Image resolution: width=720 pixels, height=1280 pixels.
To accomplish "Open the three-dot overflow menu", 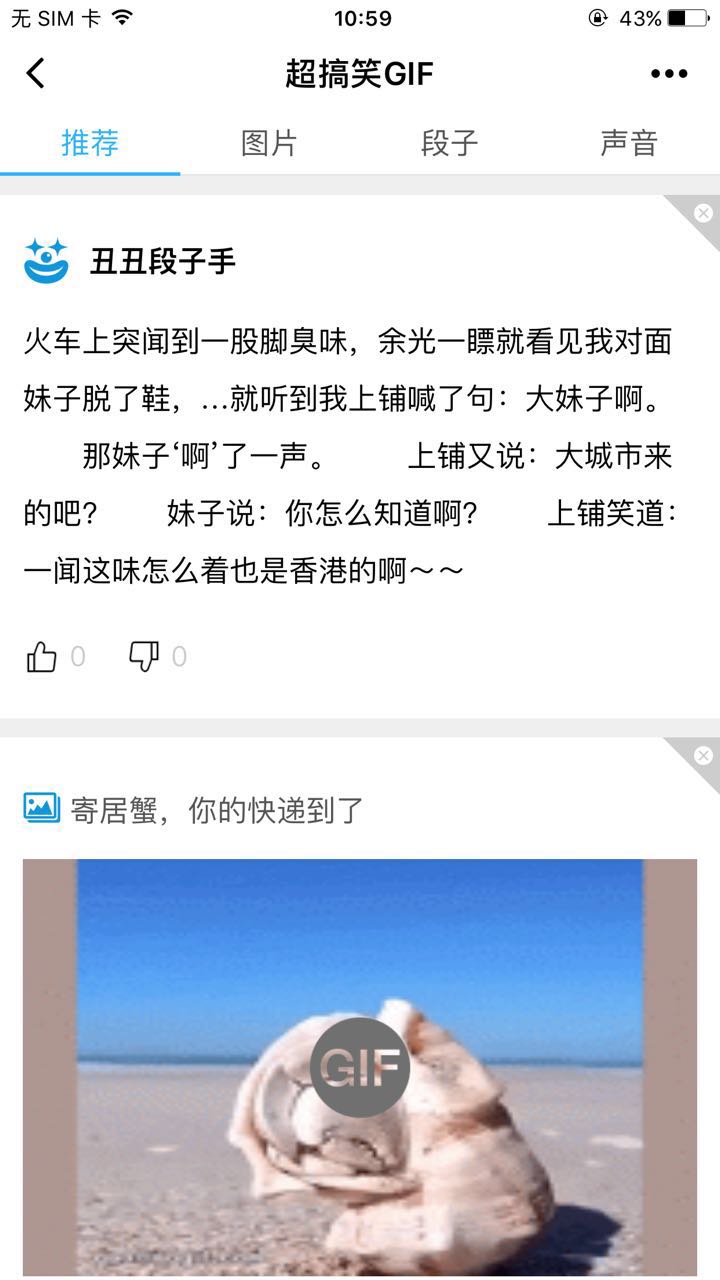I will coord(669,73).
